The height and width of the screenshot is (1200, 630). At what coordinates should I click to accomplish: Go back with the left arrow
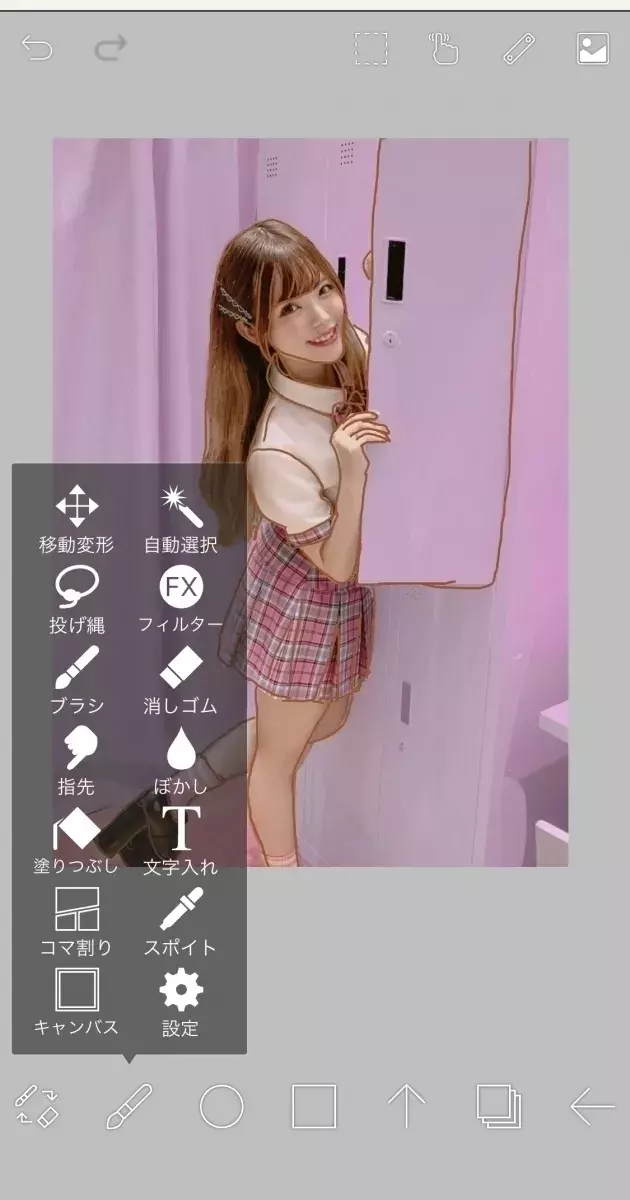tap(592, 1107)
